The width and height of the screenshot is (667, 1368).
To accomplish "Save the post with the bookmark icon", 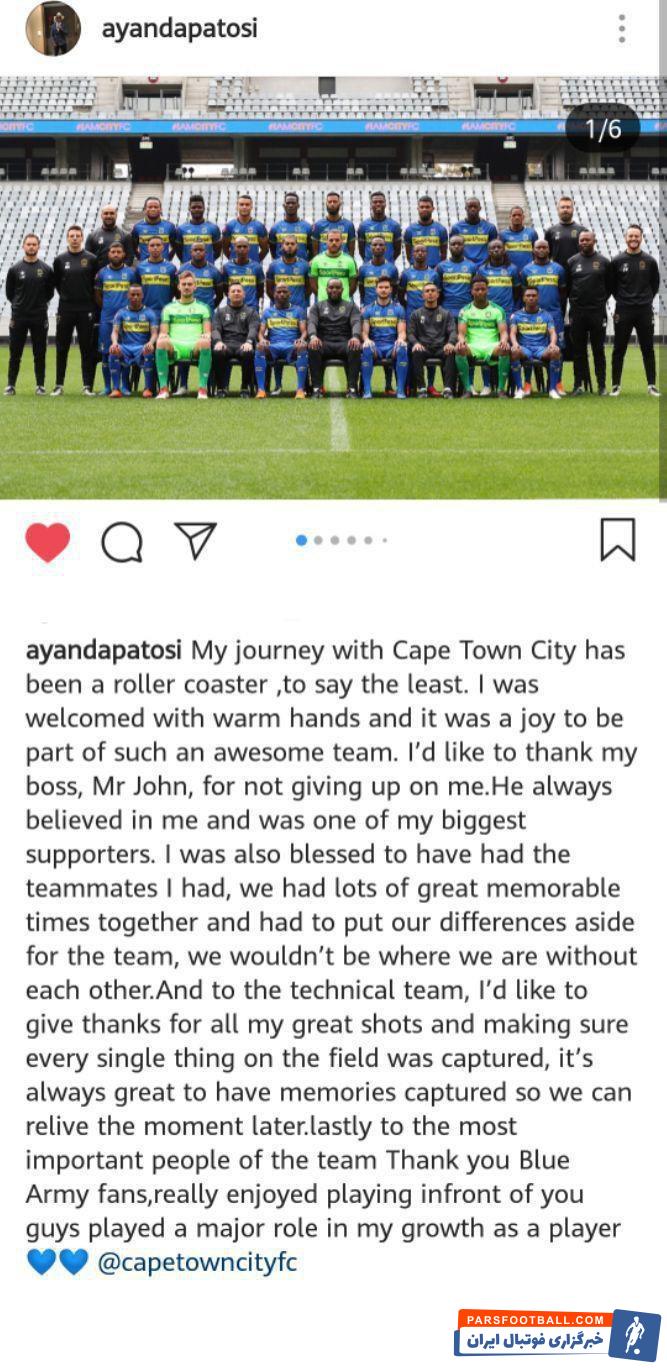I will [617, 540].
